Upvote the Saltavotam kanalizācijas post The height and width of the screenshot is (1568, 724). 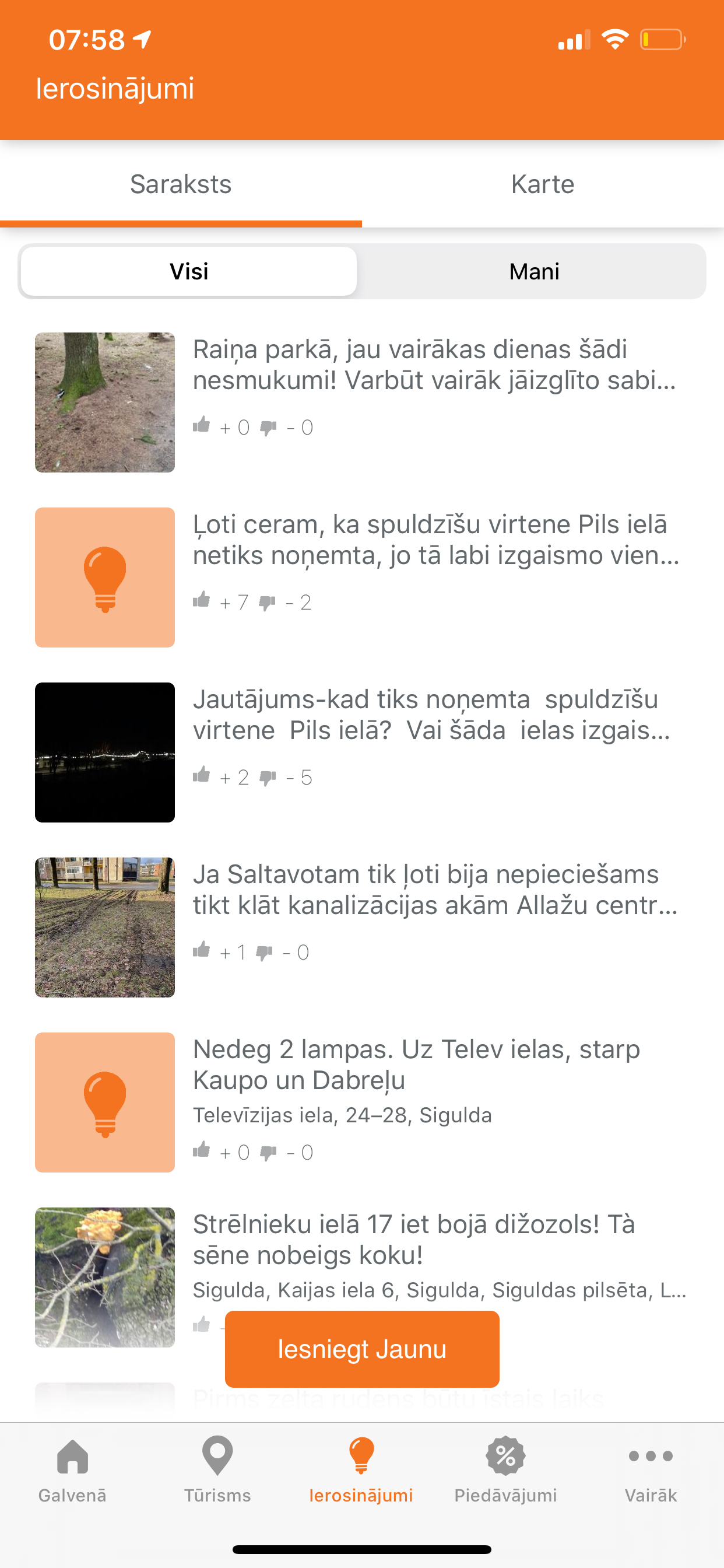pyautogui.click(x=203, y=951)
